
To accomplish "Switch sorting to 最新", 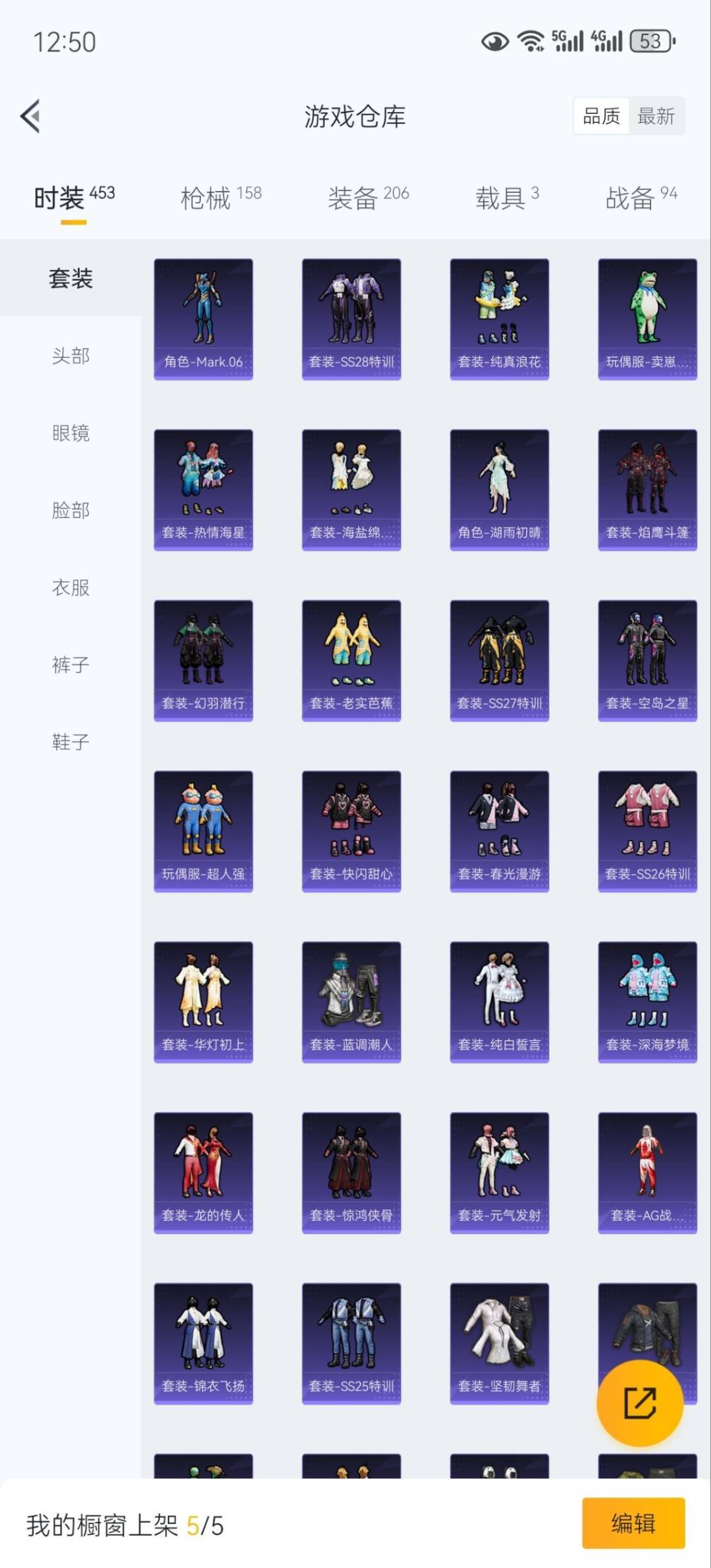I will [656, 116].
